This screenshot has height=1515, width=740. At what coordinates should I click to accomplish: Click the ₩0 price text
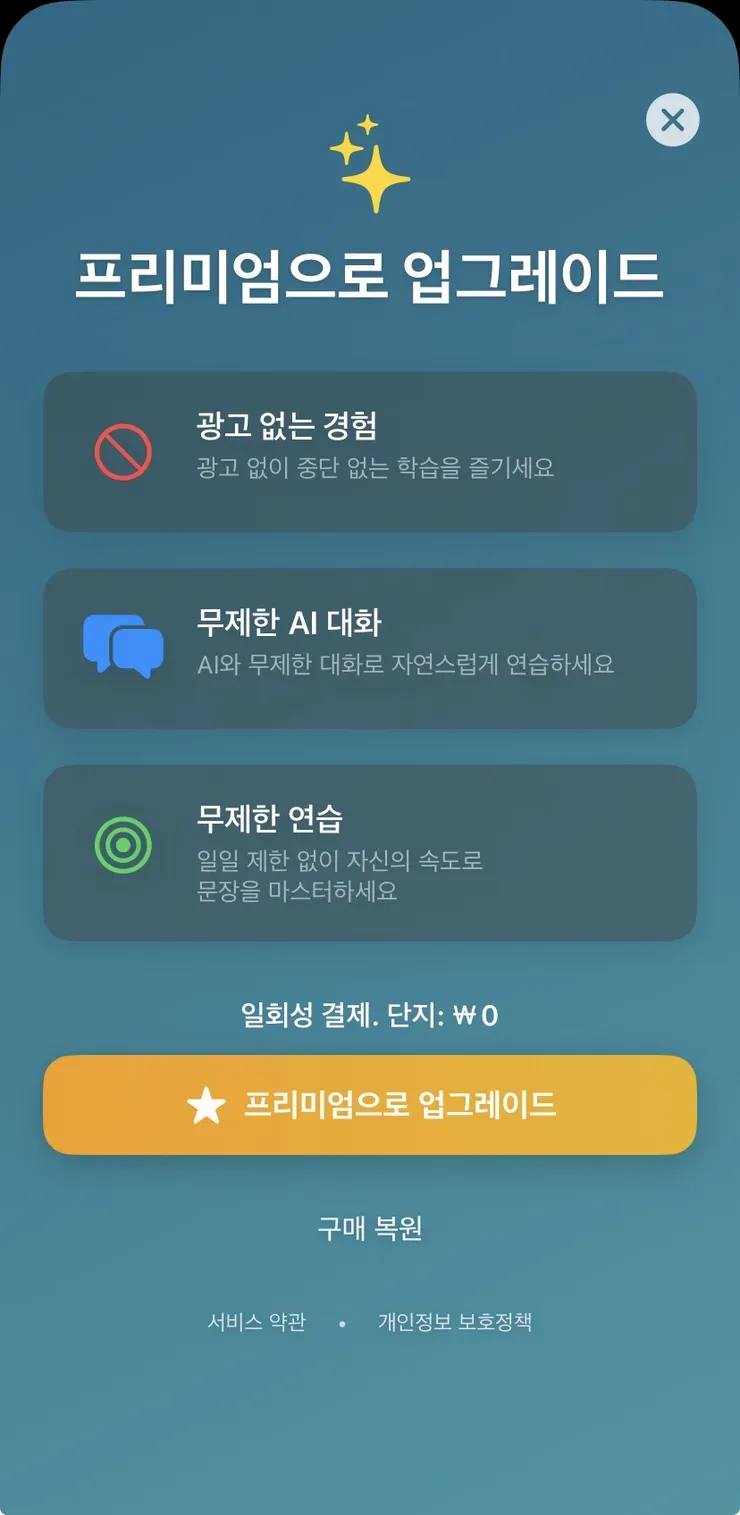pos(483,1013)
